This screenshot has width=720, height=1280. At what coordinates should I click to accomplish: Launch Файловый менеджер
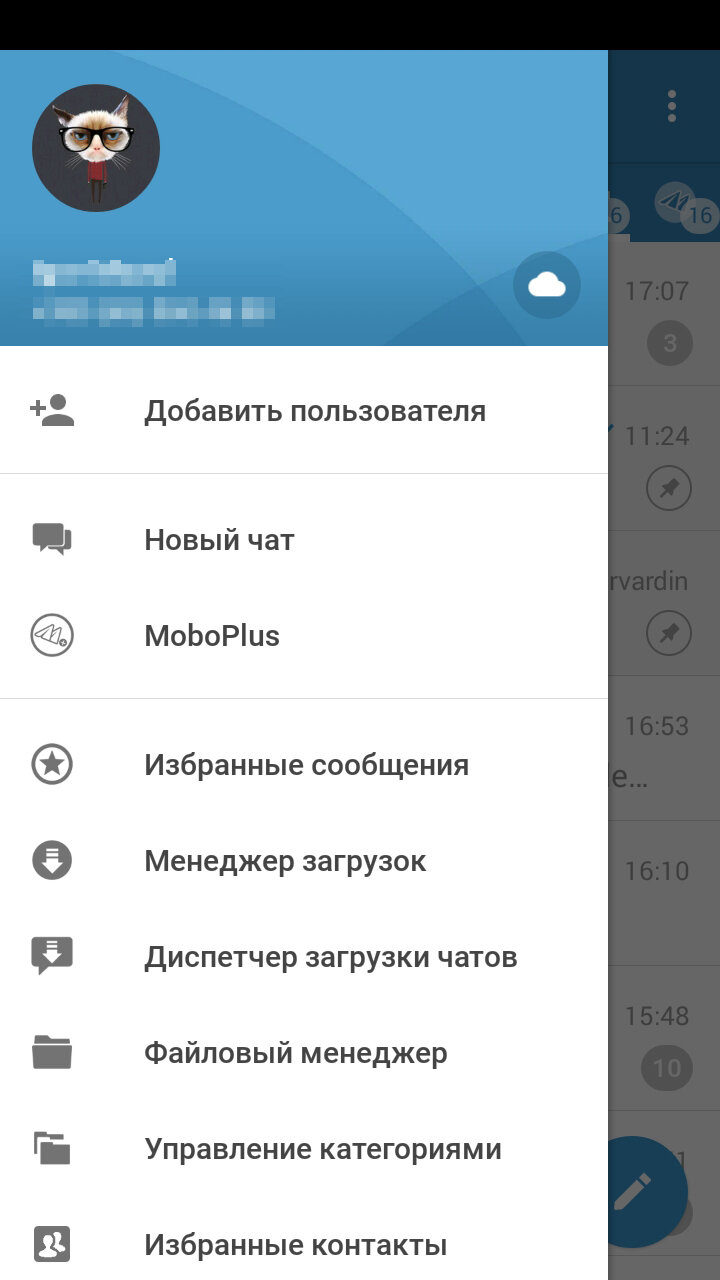click(x=295, y=1053)
